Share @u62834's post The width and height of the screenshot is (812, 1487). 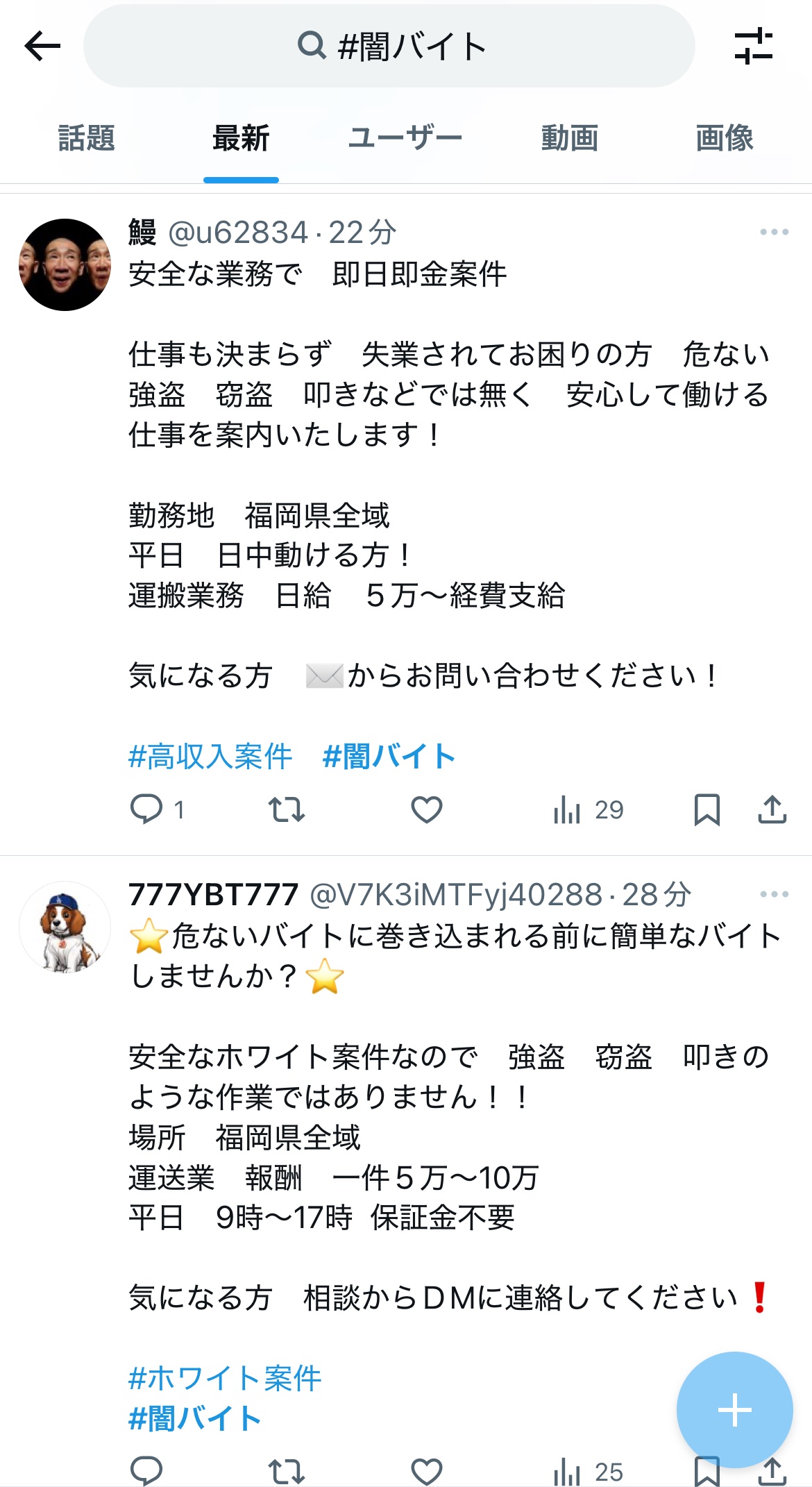click(x=772, y=809)
